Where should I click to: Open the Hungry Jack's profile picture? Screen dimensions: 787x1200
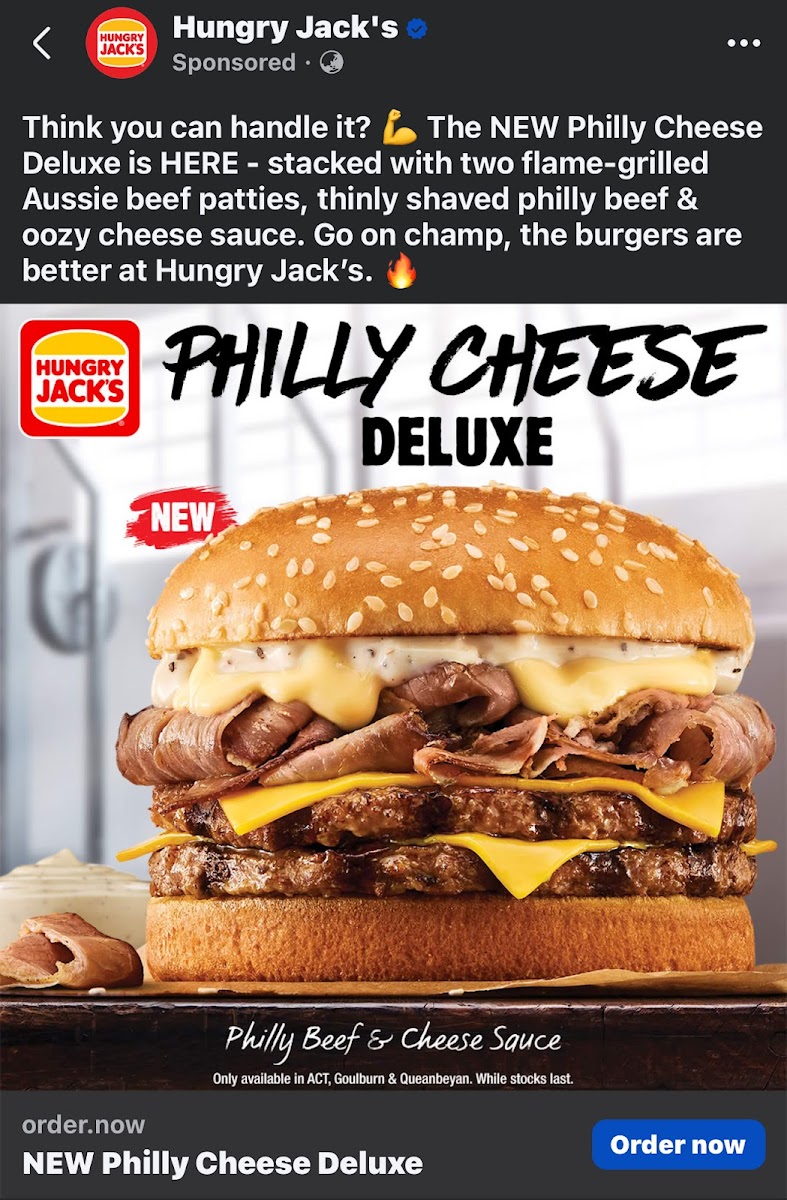point(121,43)
